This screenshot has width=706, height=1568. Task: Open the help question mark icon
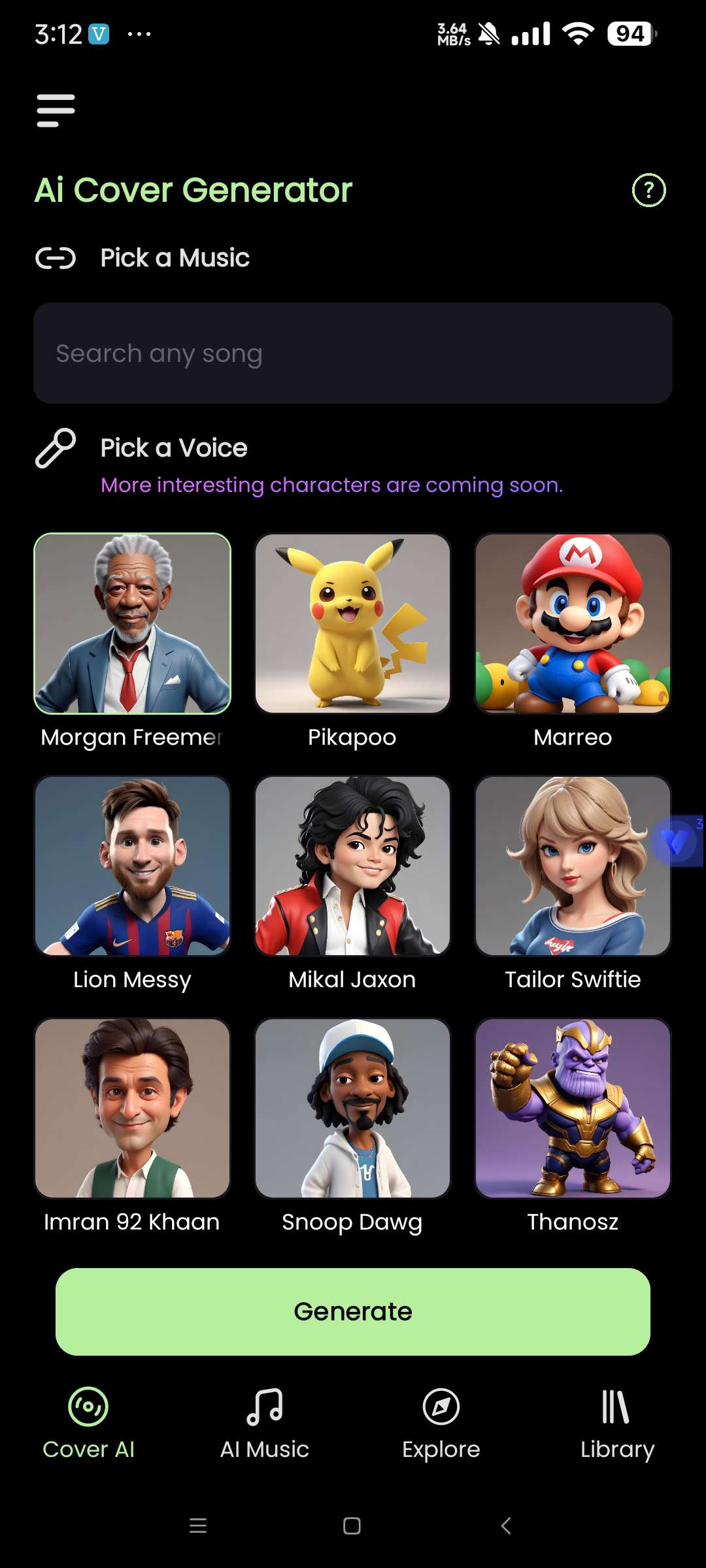[x=648, y=190]
